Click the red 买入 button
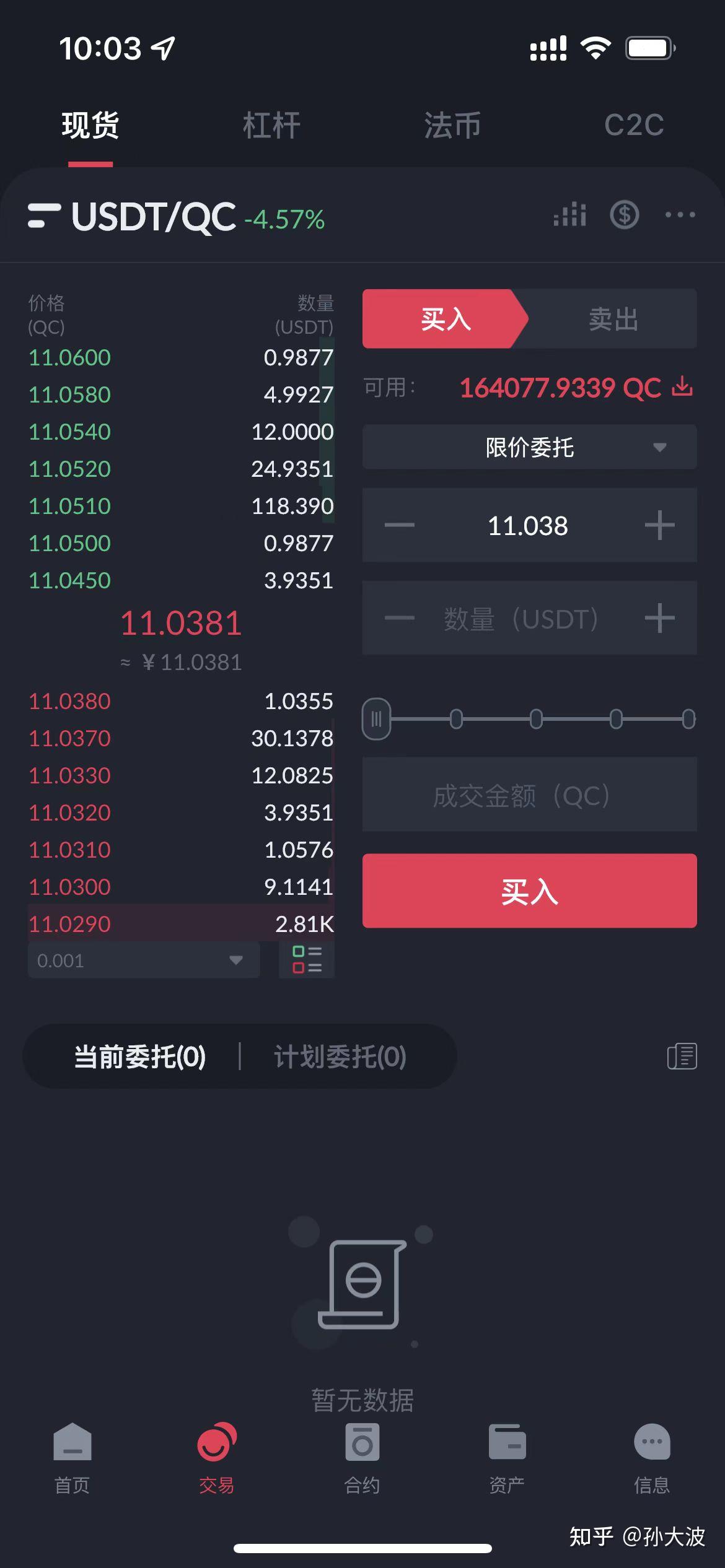The width and height of the screenshot is (725, 1568). 529,891
